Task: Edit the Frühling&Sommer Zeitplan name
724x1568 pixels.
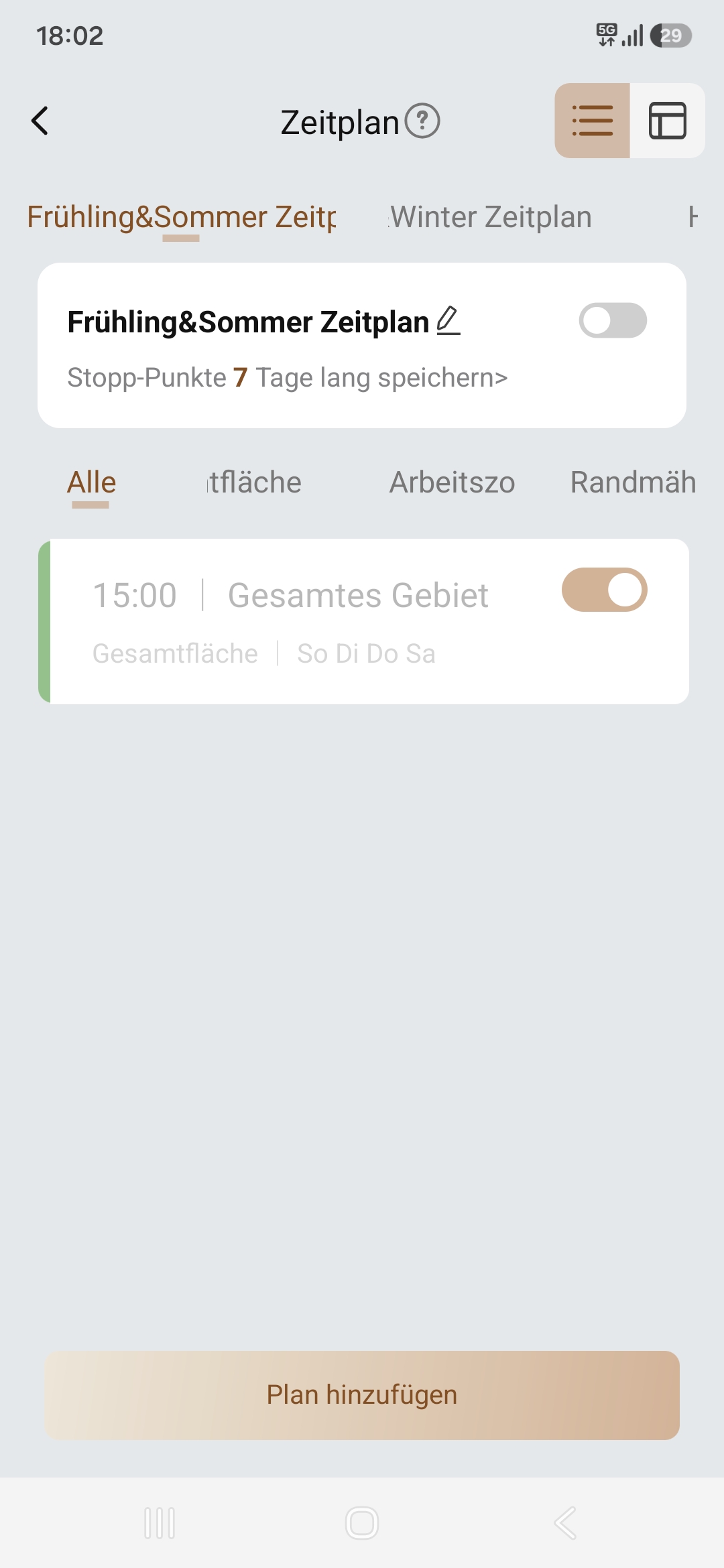Action: coord(448,321)
